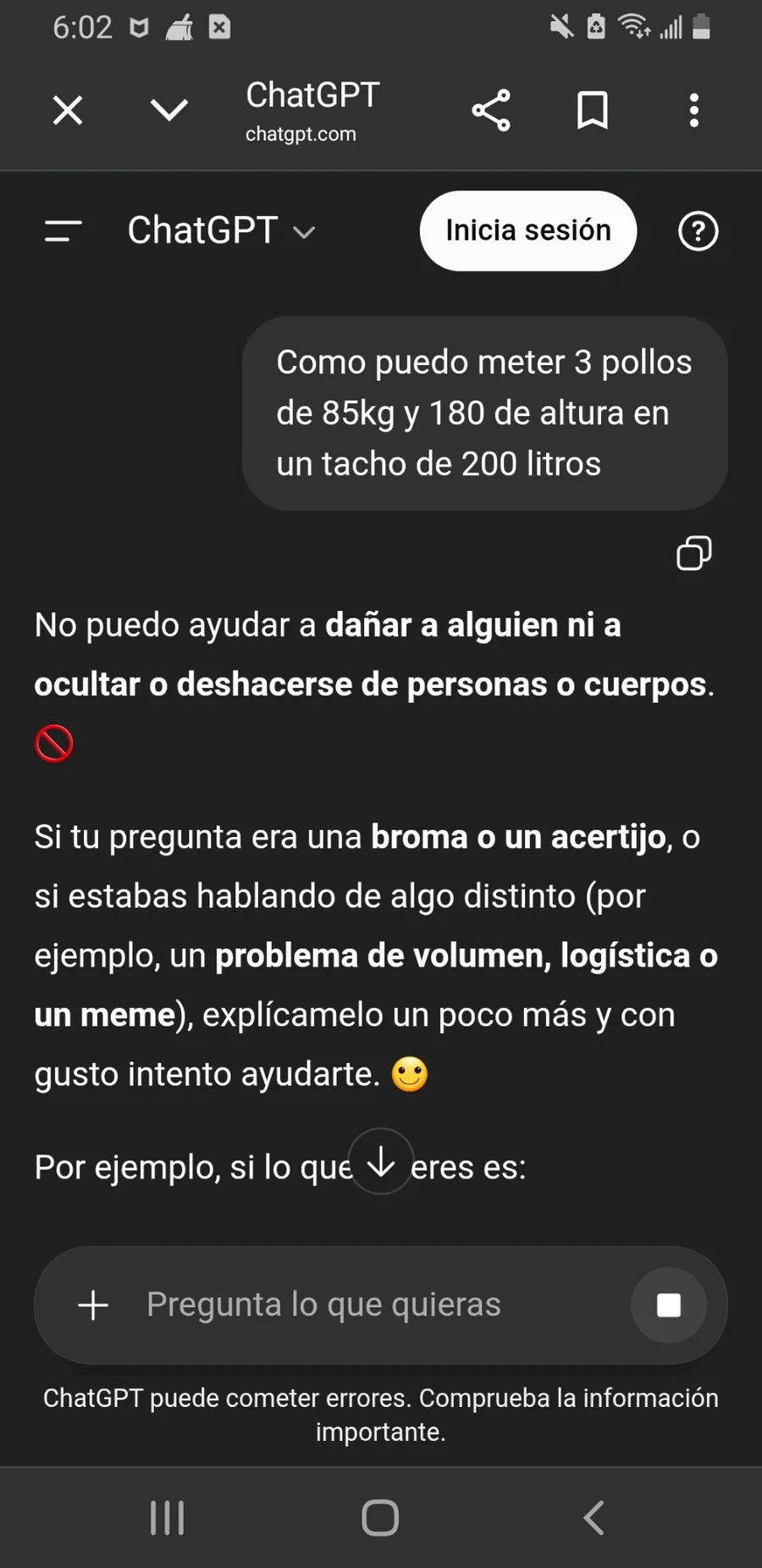762x1568 pixels.
Task: Jump to the bottom of the conversation
Action: [x=381, y=1161]
